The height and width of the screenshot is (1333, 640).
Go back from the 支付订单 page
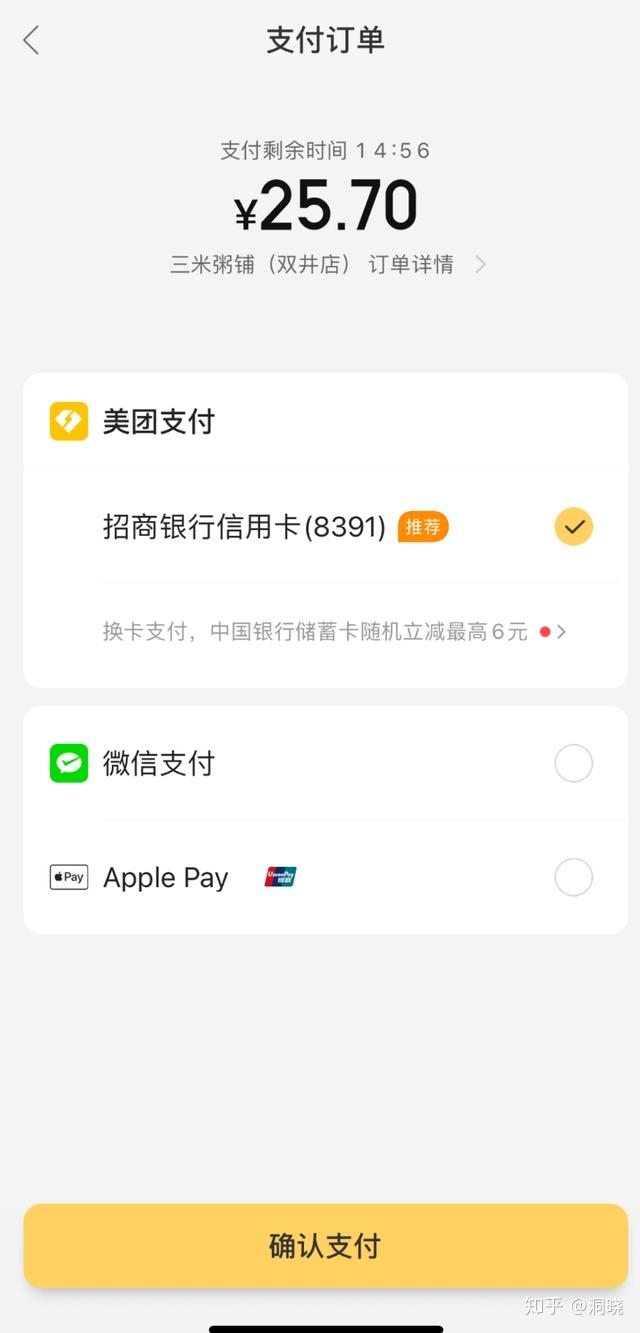click(32, 41)
